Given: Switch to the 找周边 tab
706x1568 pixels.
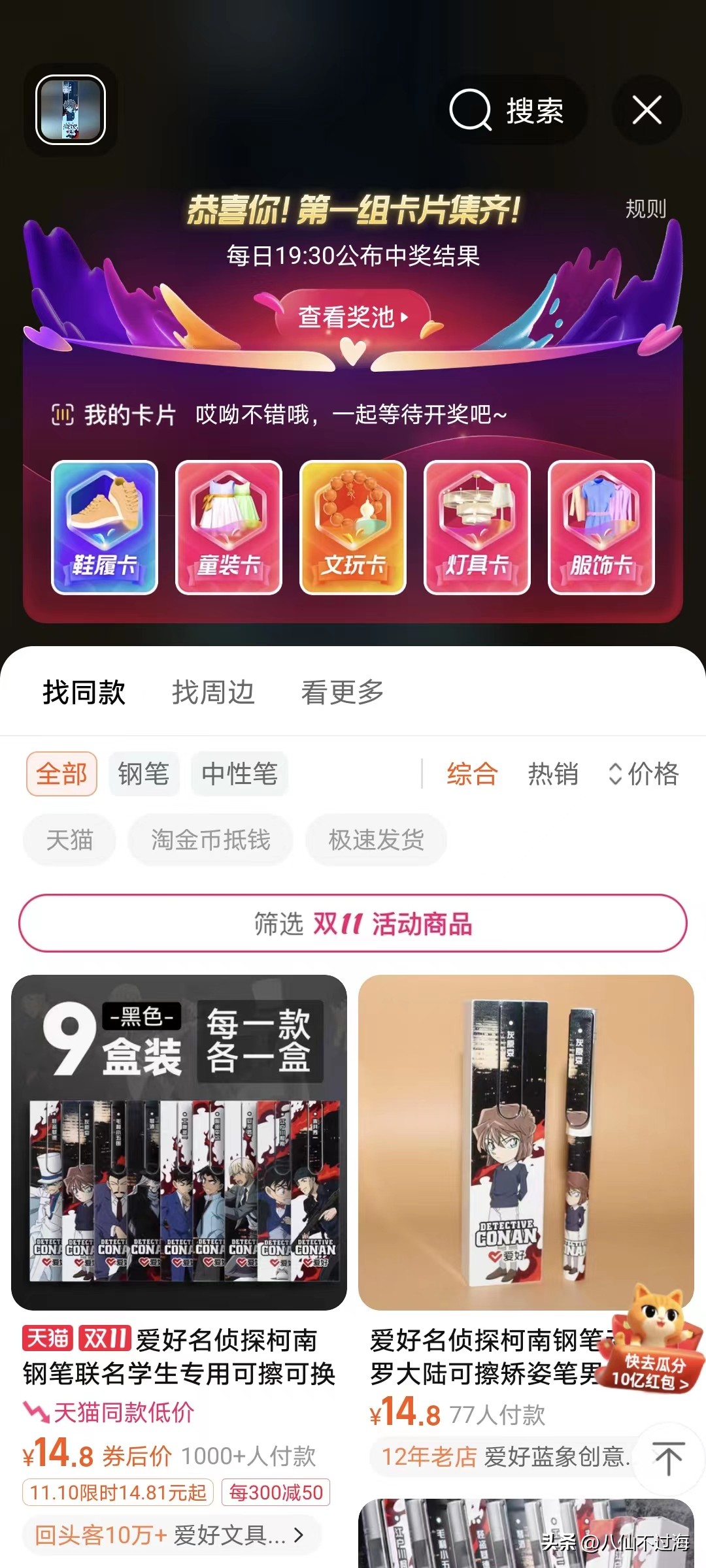Looking at the screenshot, I should 214,694.
